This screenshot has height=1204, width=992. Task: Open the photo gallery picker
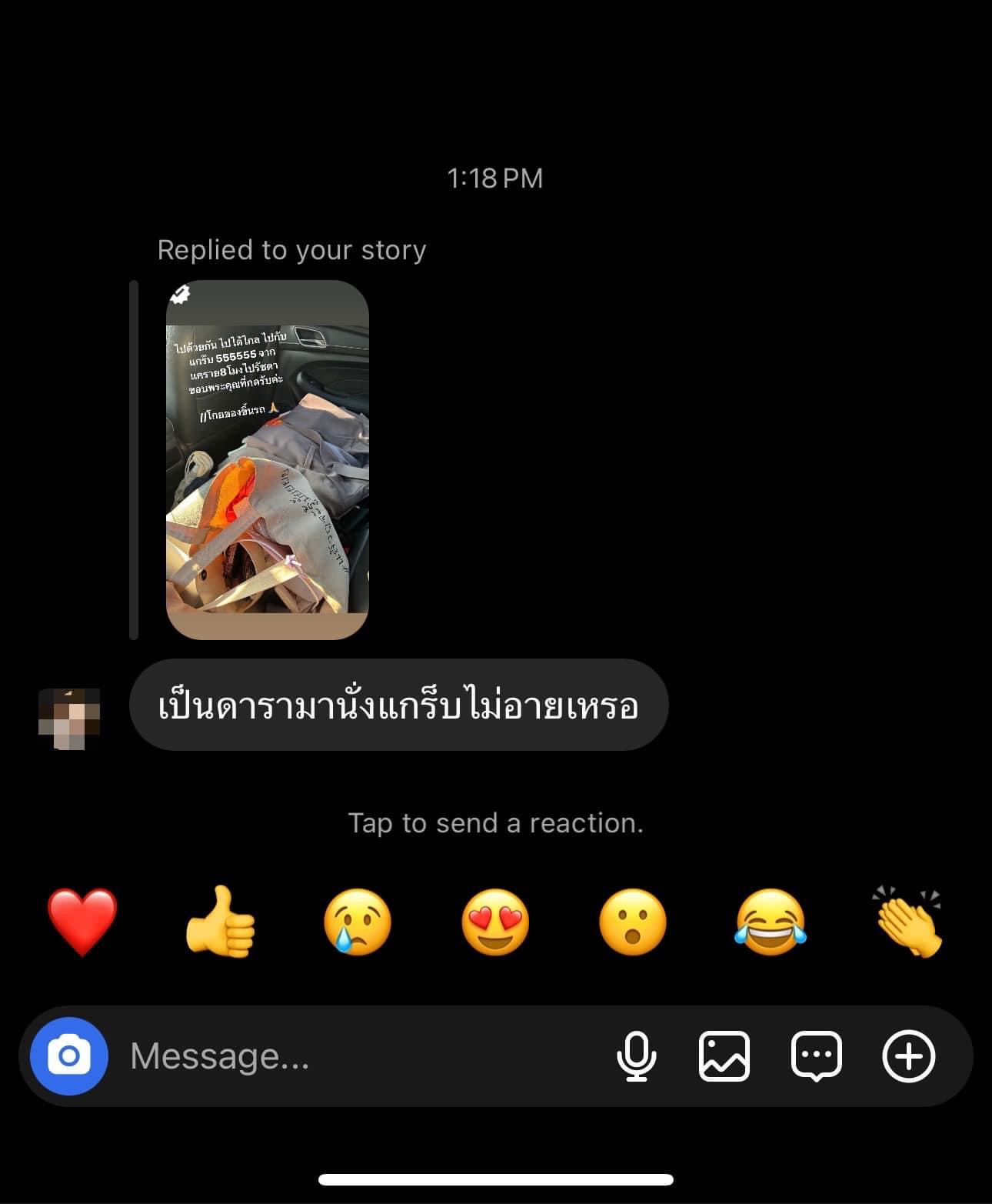pyautogui.click(x=724, y=1056)
